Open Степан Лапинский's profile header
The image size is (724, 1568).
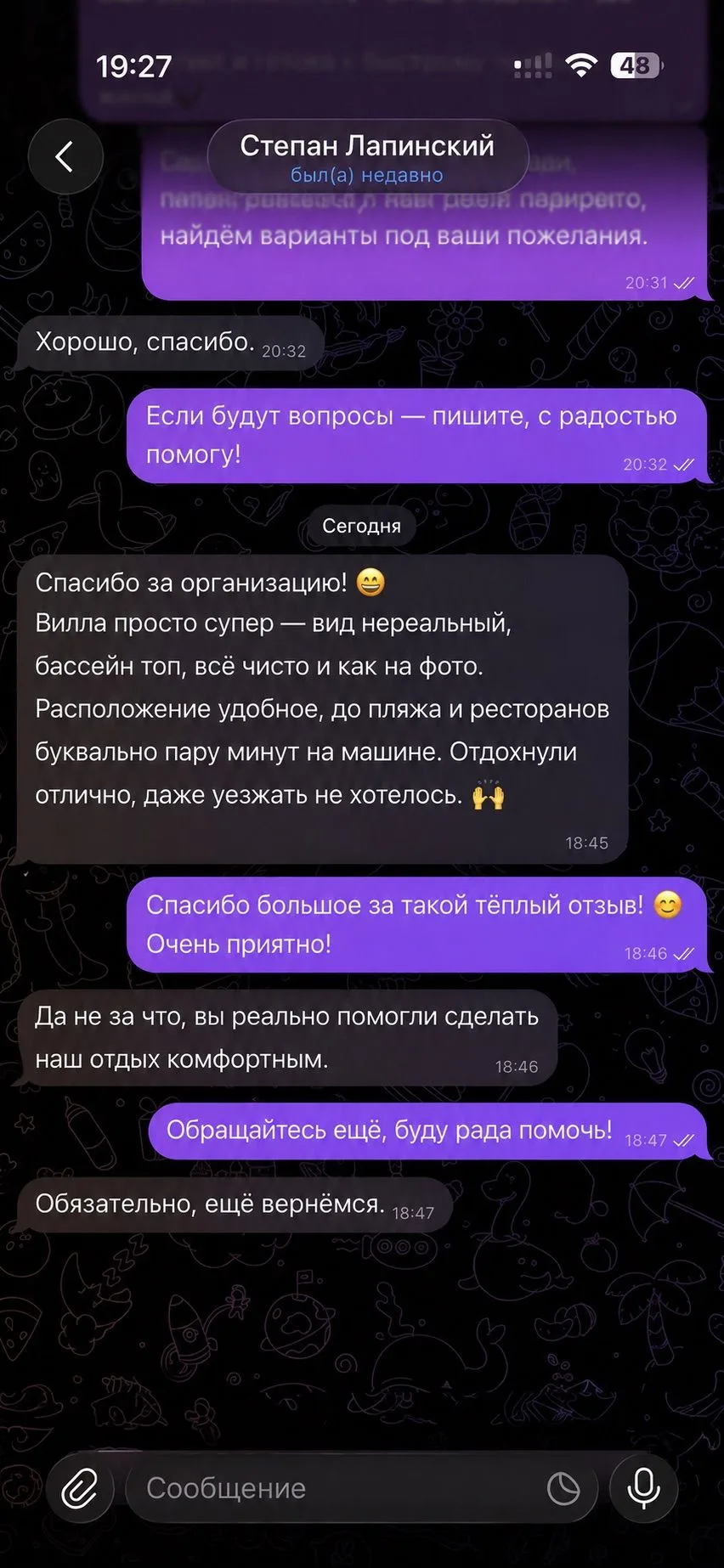367,157
